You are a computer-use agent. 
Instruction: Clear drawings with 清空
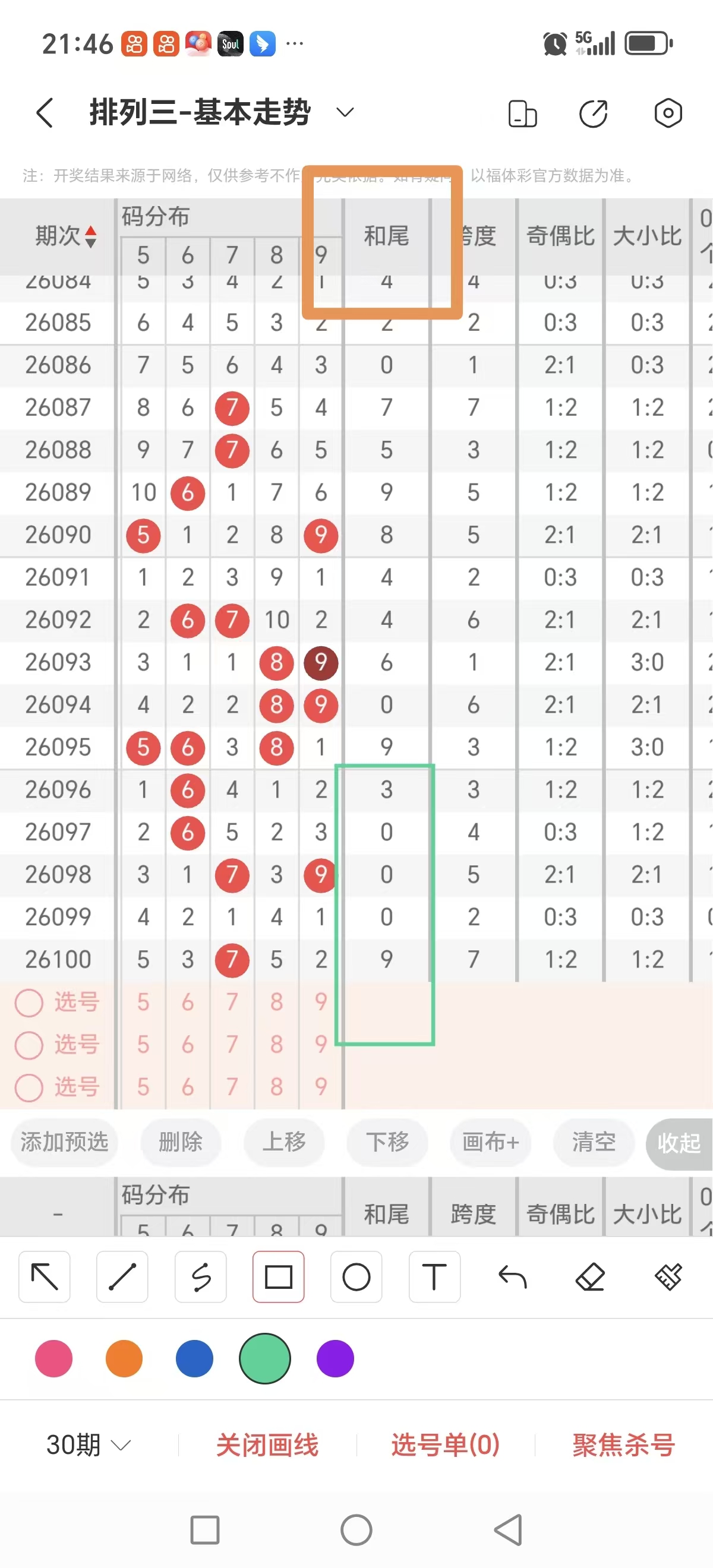click(x=593, y=1143)
